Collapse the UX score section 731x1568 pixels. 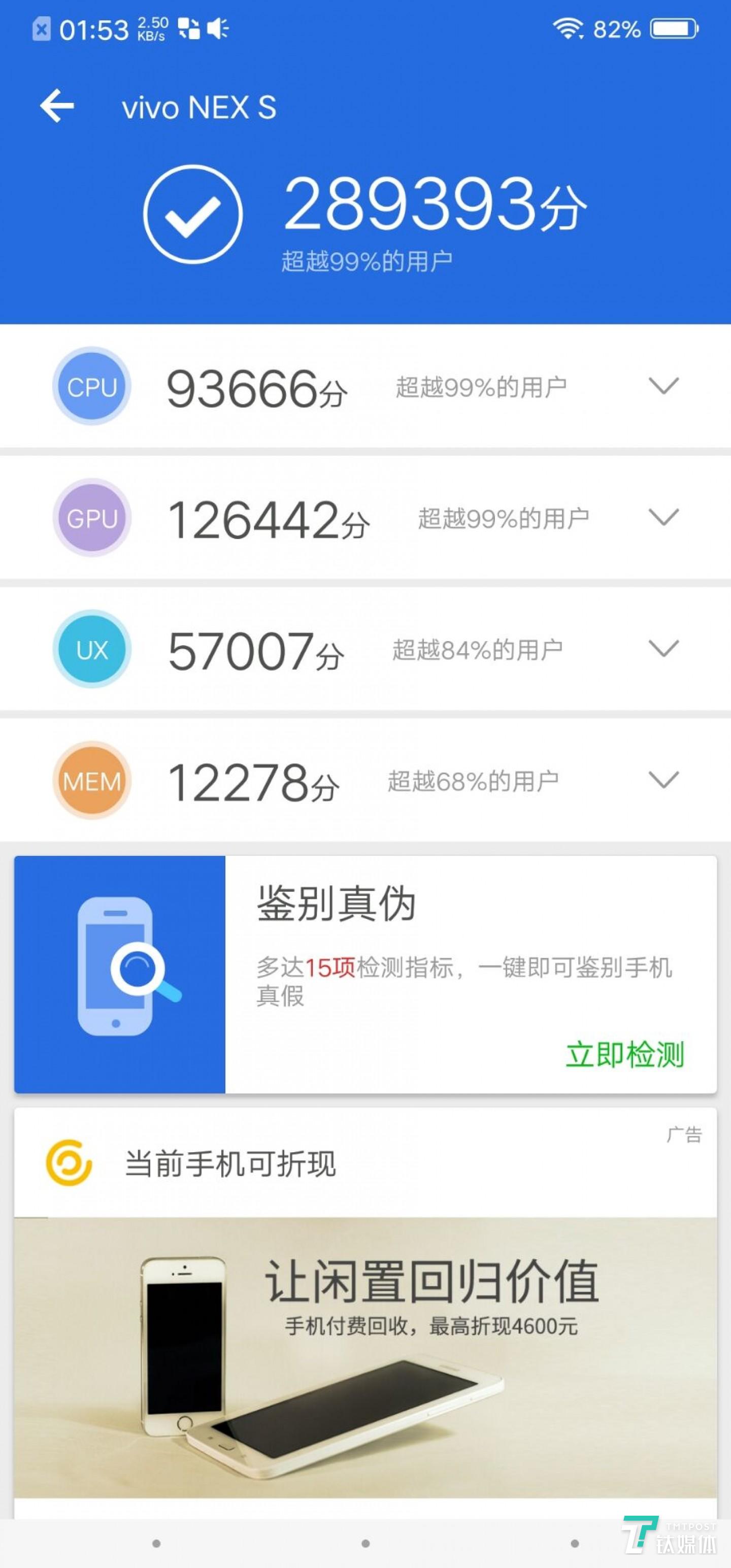(663, 650)
